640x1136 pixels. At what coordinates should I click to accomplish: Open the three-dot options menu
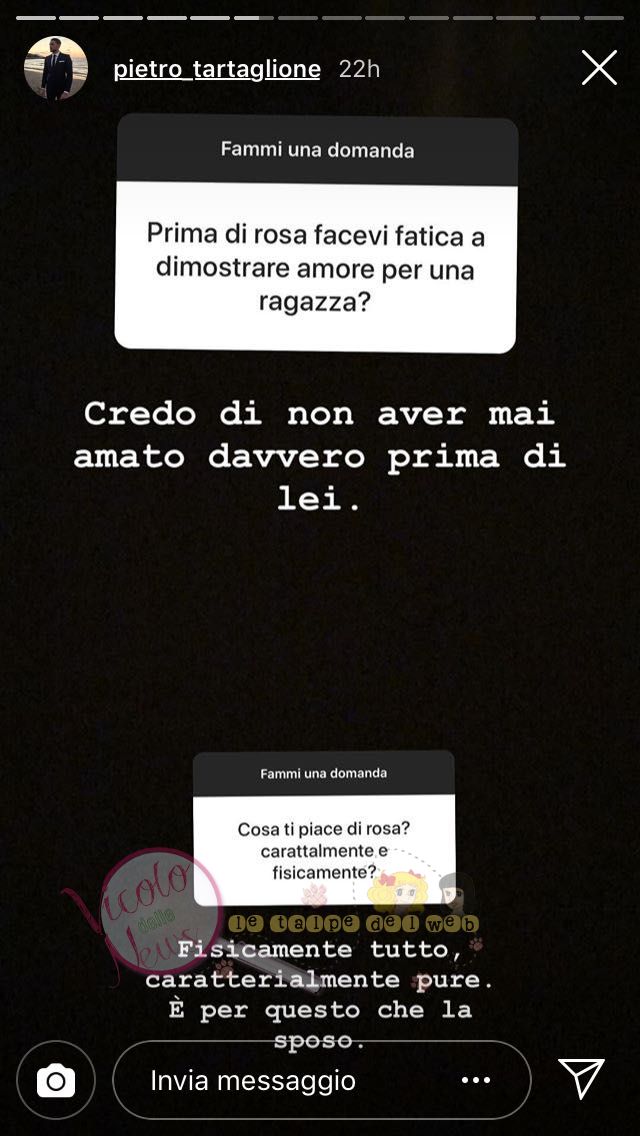point(476,1081)
